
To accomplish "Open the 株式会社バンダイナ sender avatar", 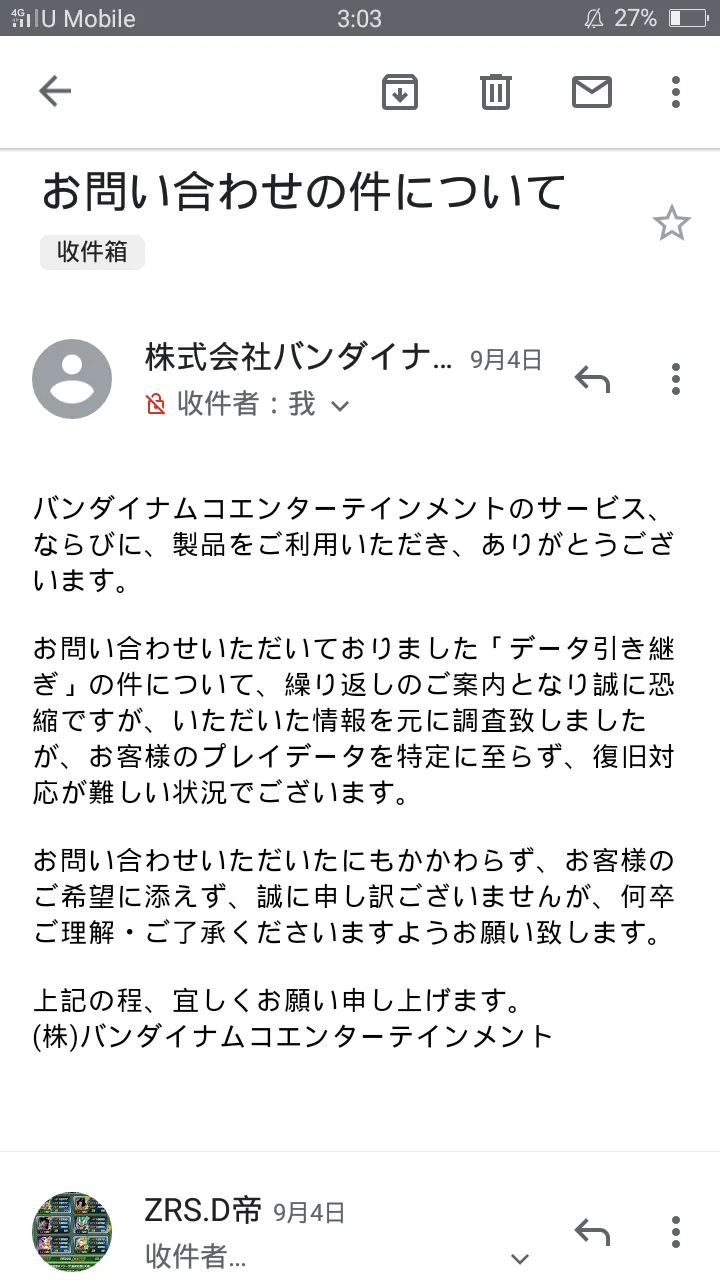I will (72, 379).
